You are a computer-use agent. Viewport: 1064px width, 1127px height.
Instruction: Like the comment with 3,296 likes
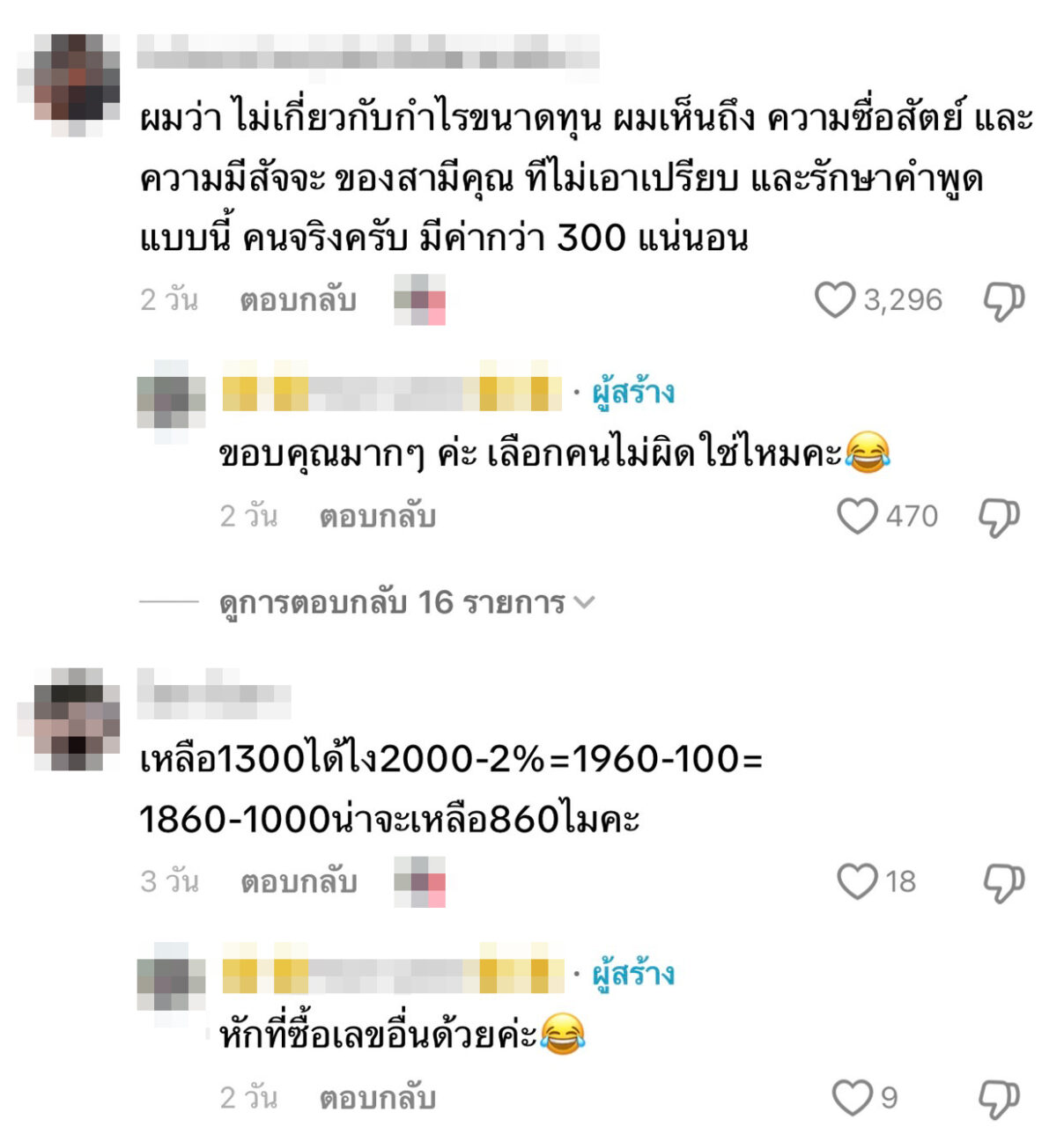tap(834, 300)
